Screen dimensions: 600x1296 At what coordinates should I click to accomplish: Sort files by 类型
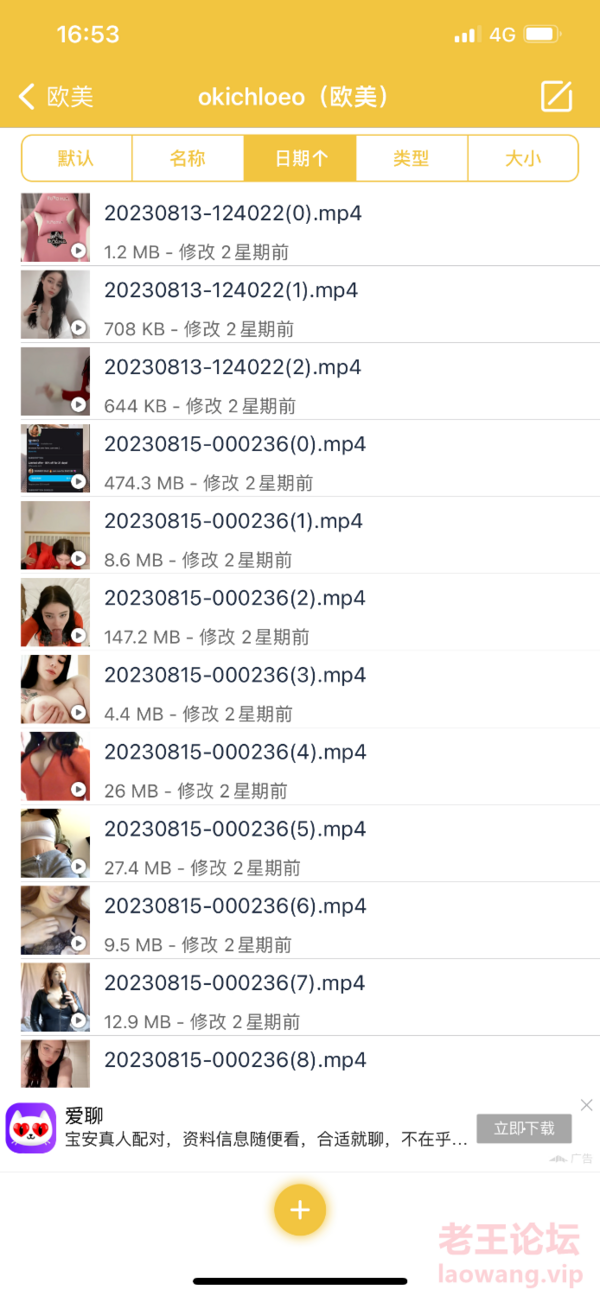click(411, 158)
